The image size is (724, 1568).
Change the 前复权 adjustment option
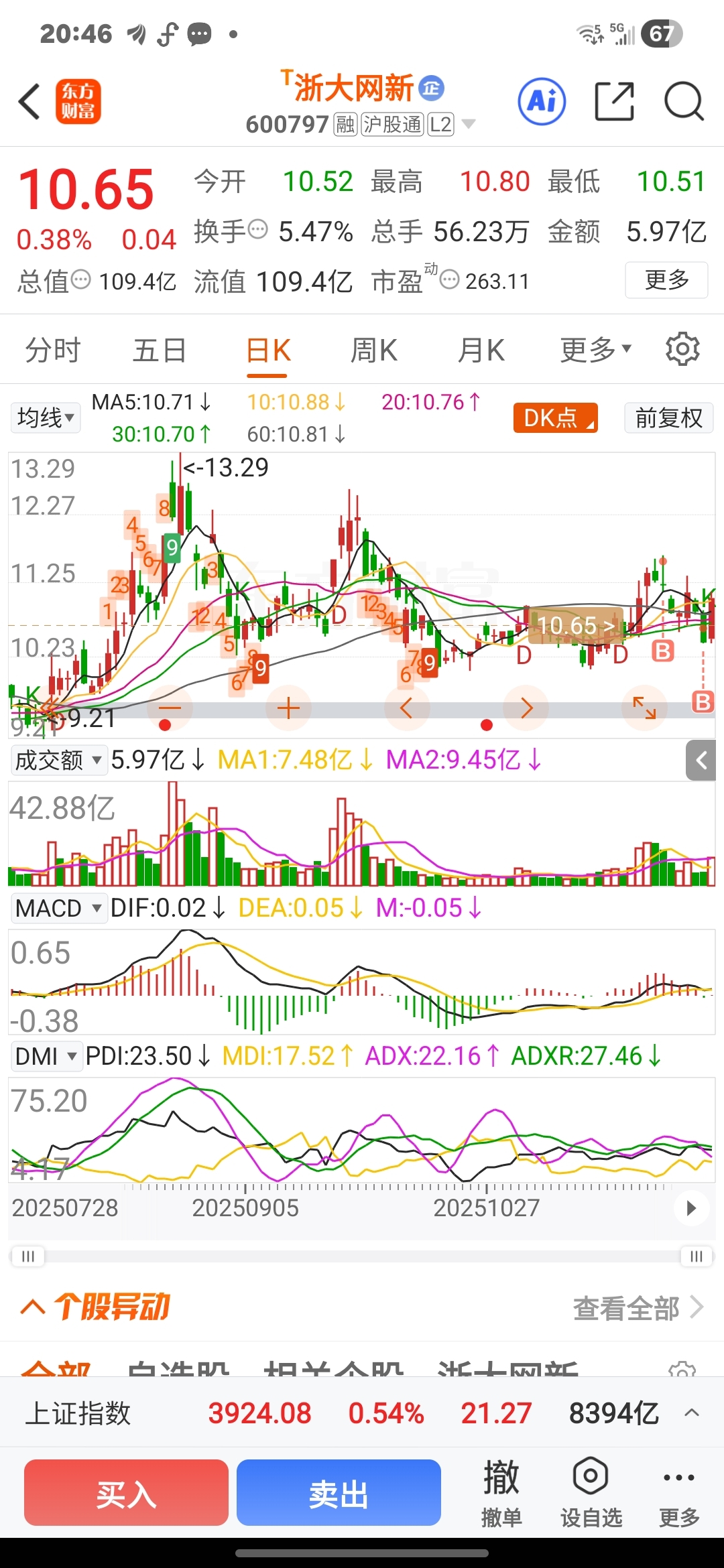pyautogui.click(x=668, y=418)
